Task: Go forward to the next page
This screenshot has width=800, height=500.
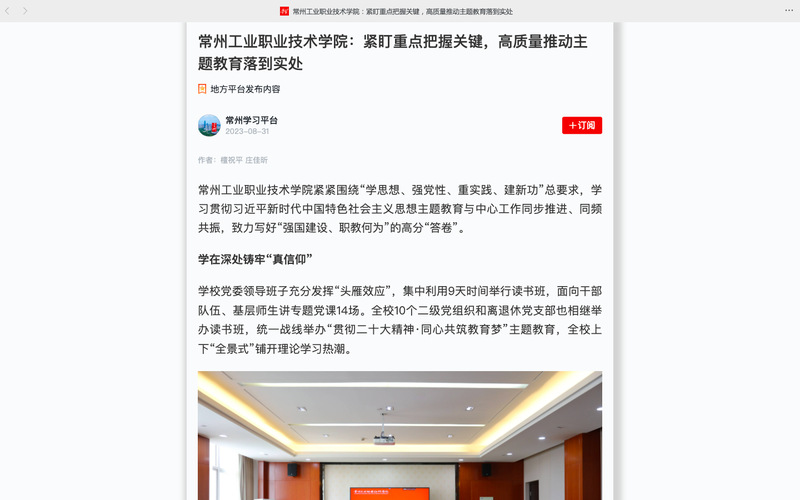Action: click(x=25, y=10)
